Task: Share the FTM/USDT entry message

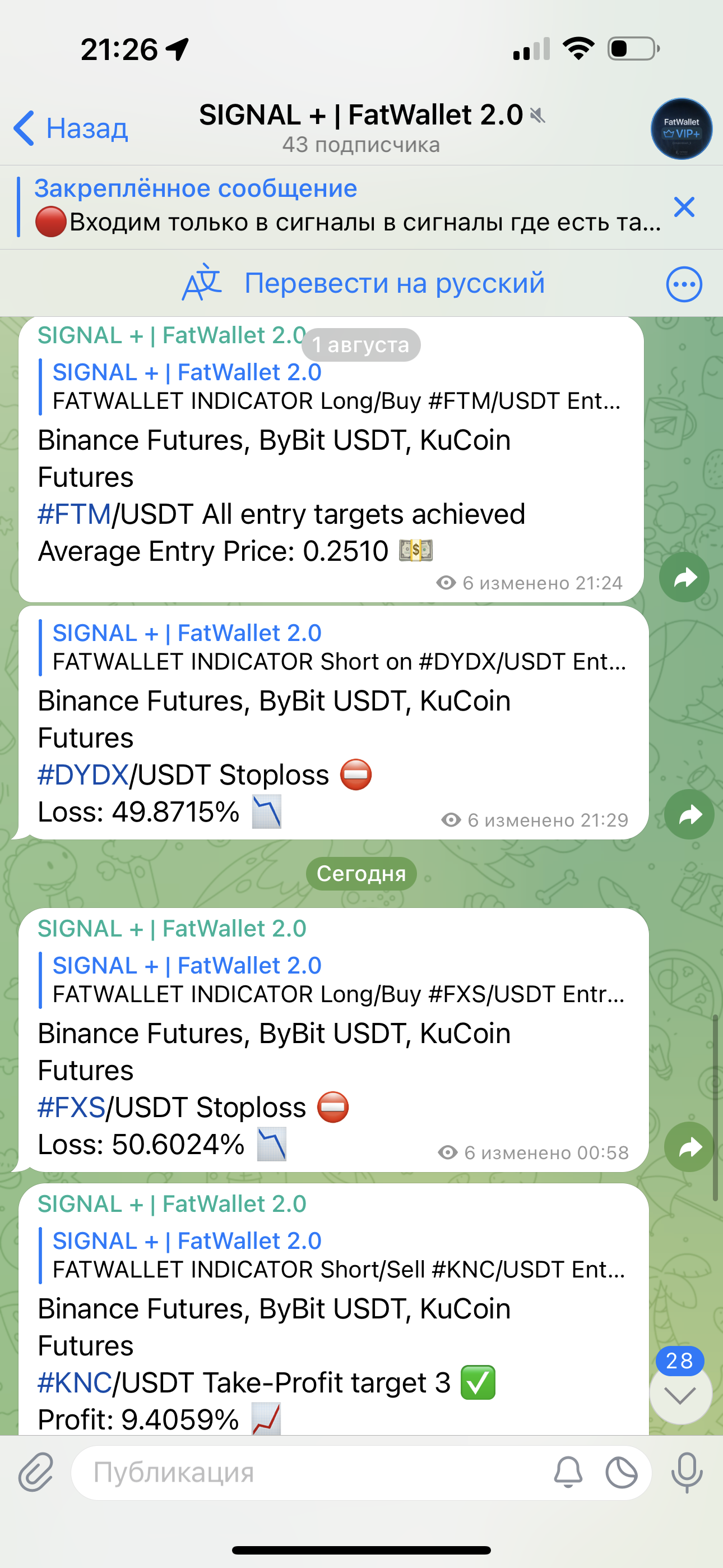Action: [685, 577]
